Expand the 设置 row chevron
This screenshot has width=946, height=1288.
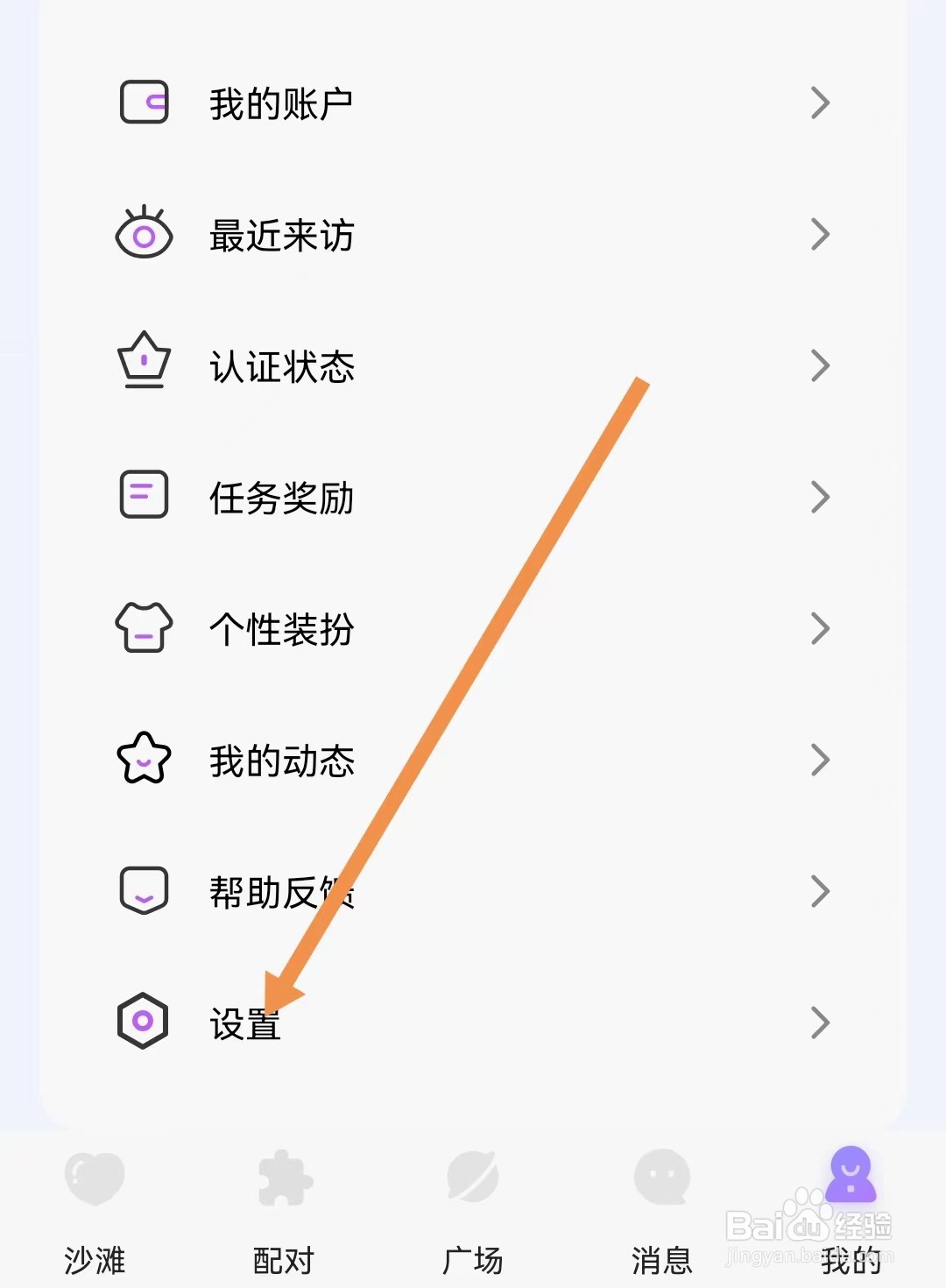[x=820, y=1023]
